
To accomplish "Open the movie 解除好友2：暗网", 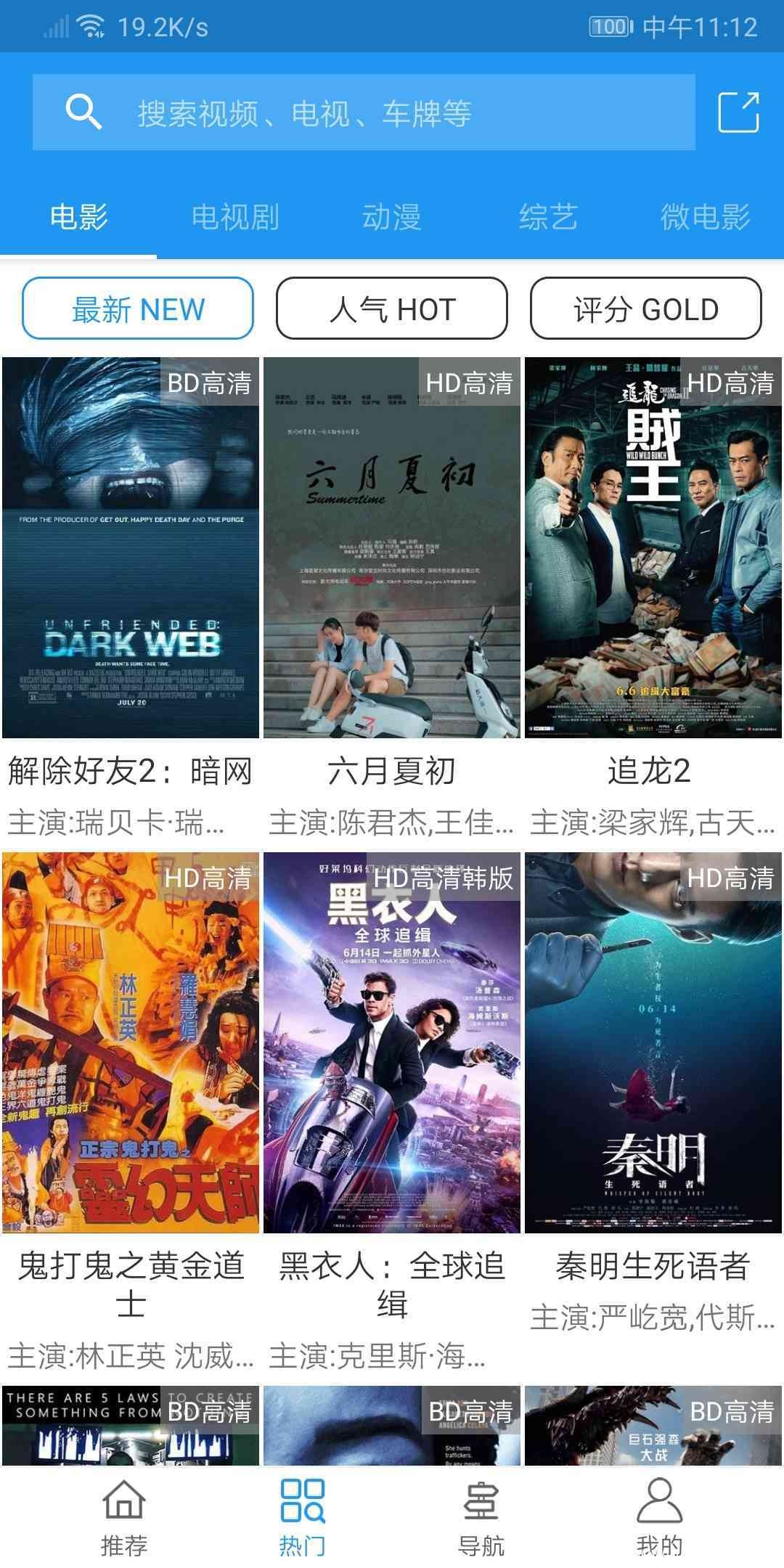I will point(131,548).
